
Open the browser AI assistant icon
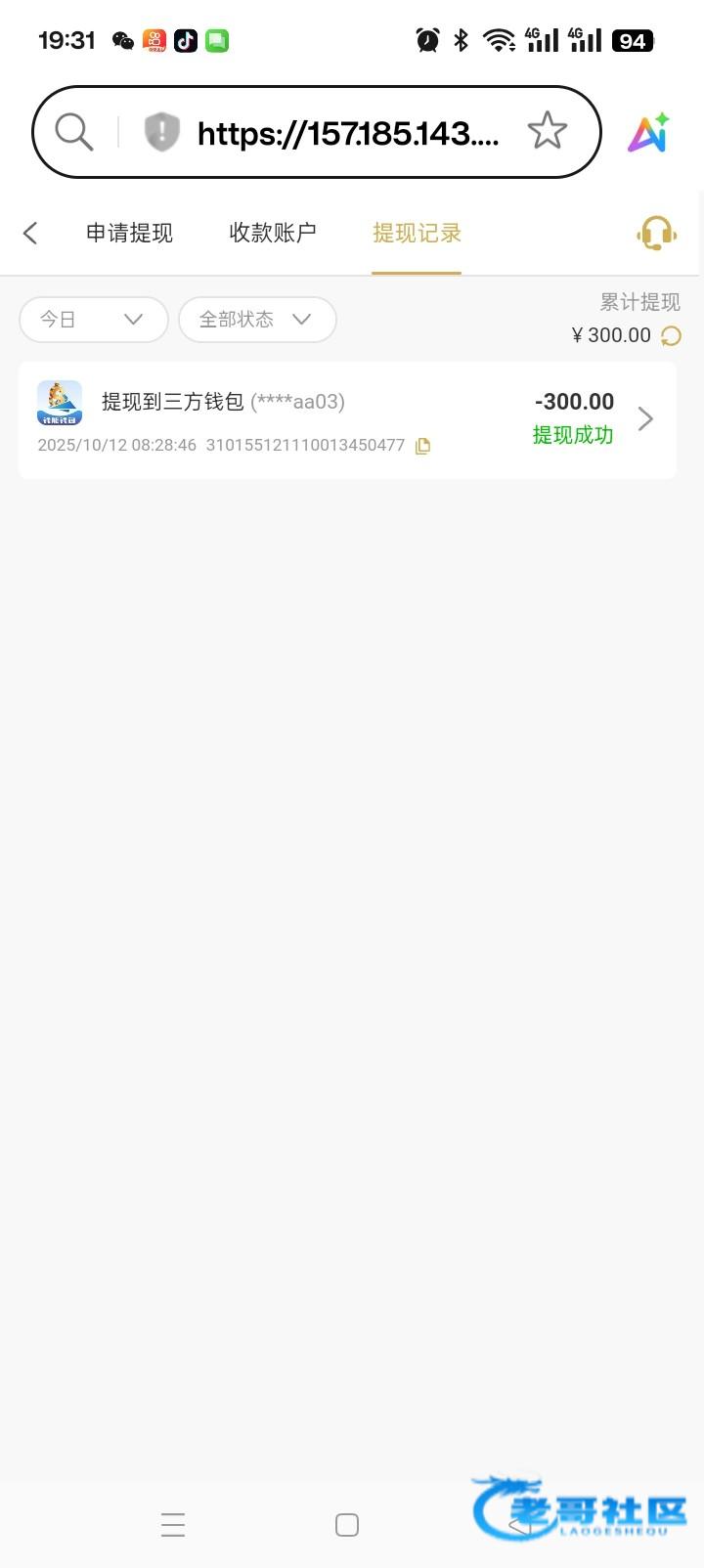tap(649, 132)
